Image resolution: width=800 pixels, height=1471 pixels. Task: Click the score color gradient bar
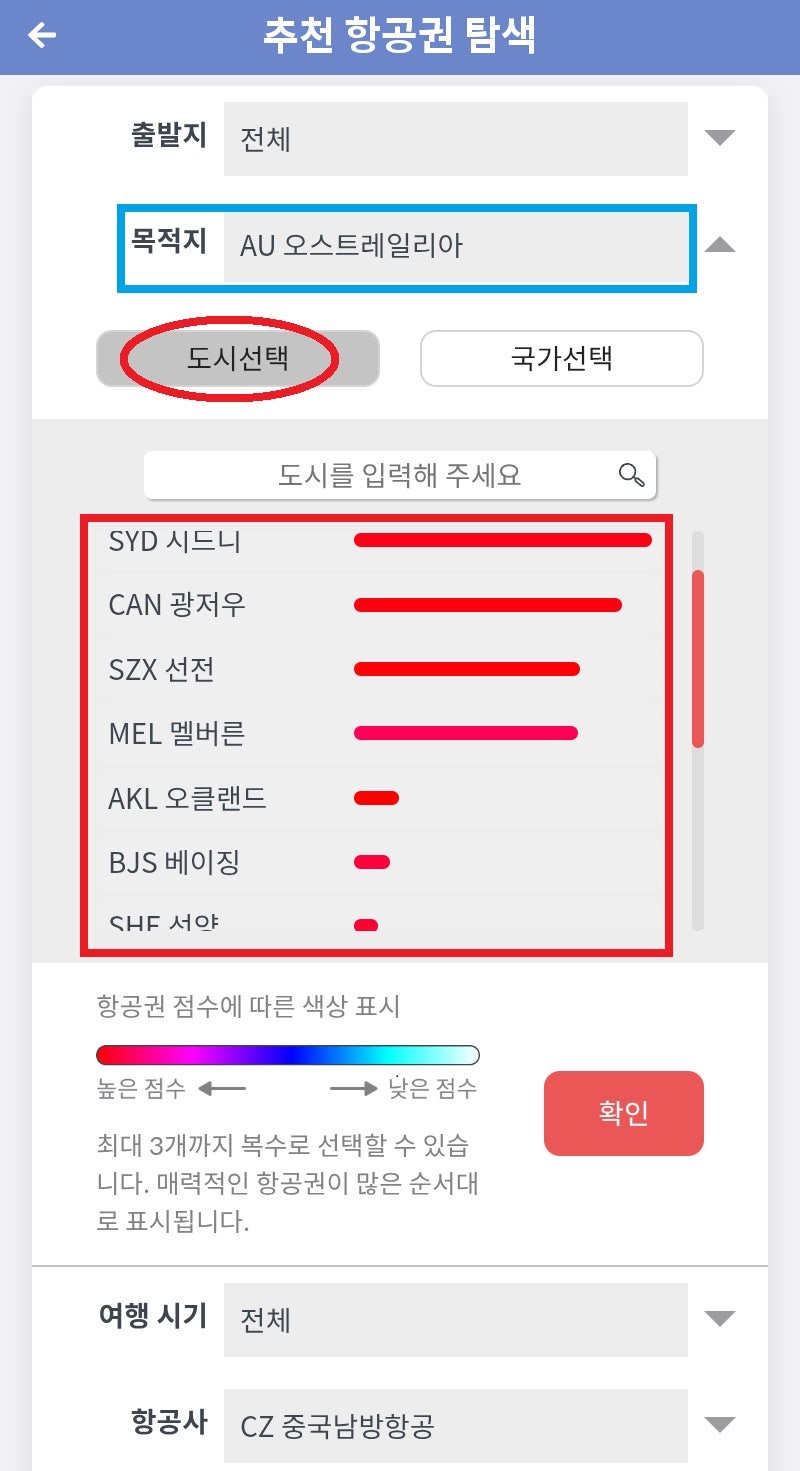(287, 1054)
